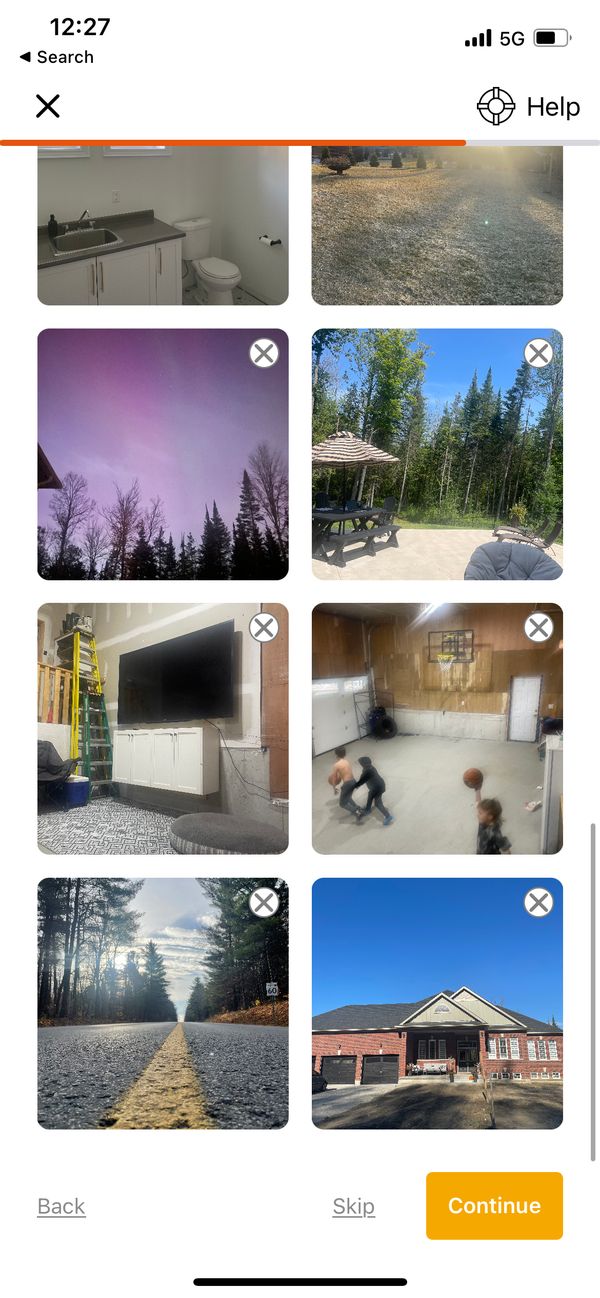Open the sunlit yard photo

(437, 226)
